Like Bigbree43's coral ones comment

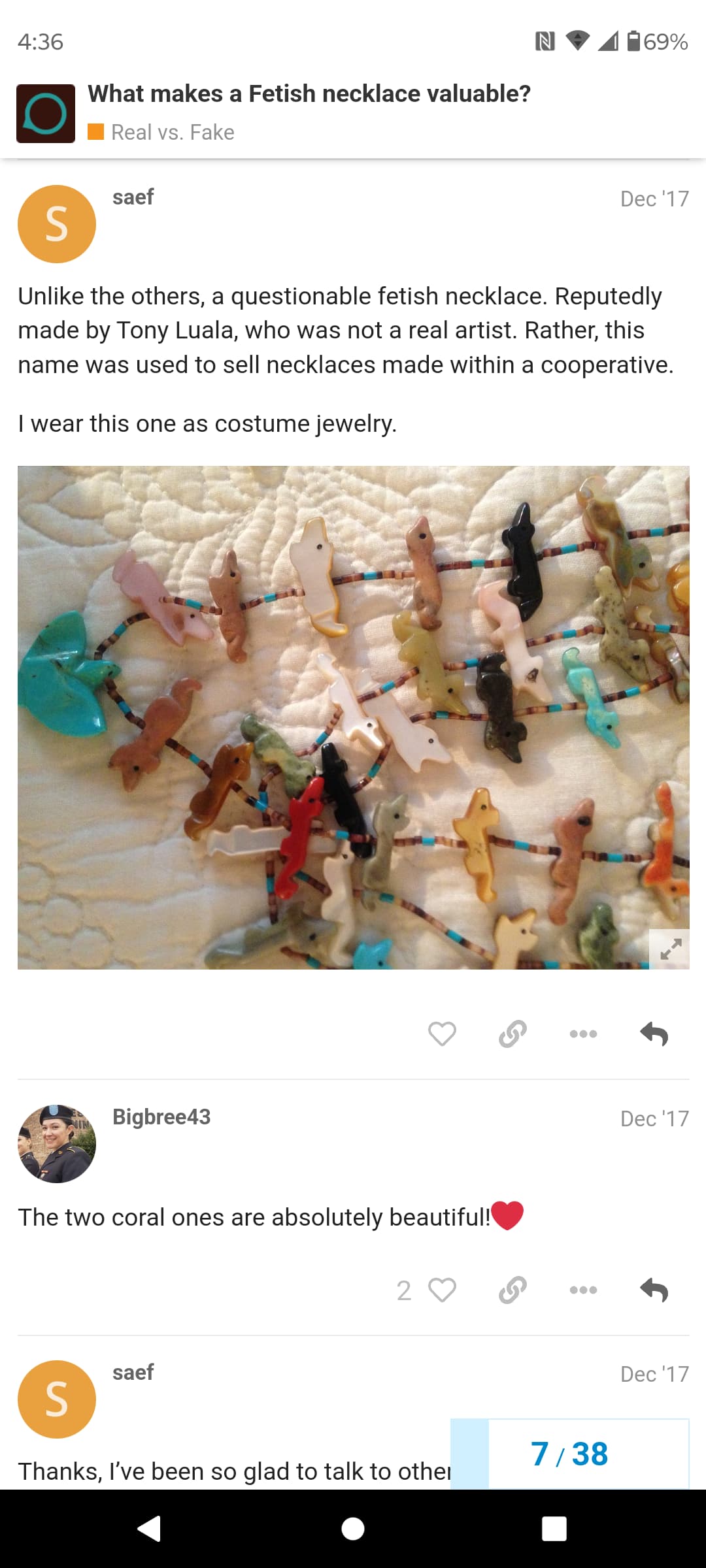pyautogui.click(x=442, y=1290)
